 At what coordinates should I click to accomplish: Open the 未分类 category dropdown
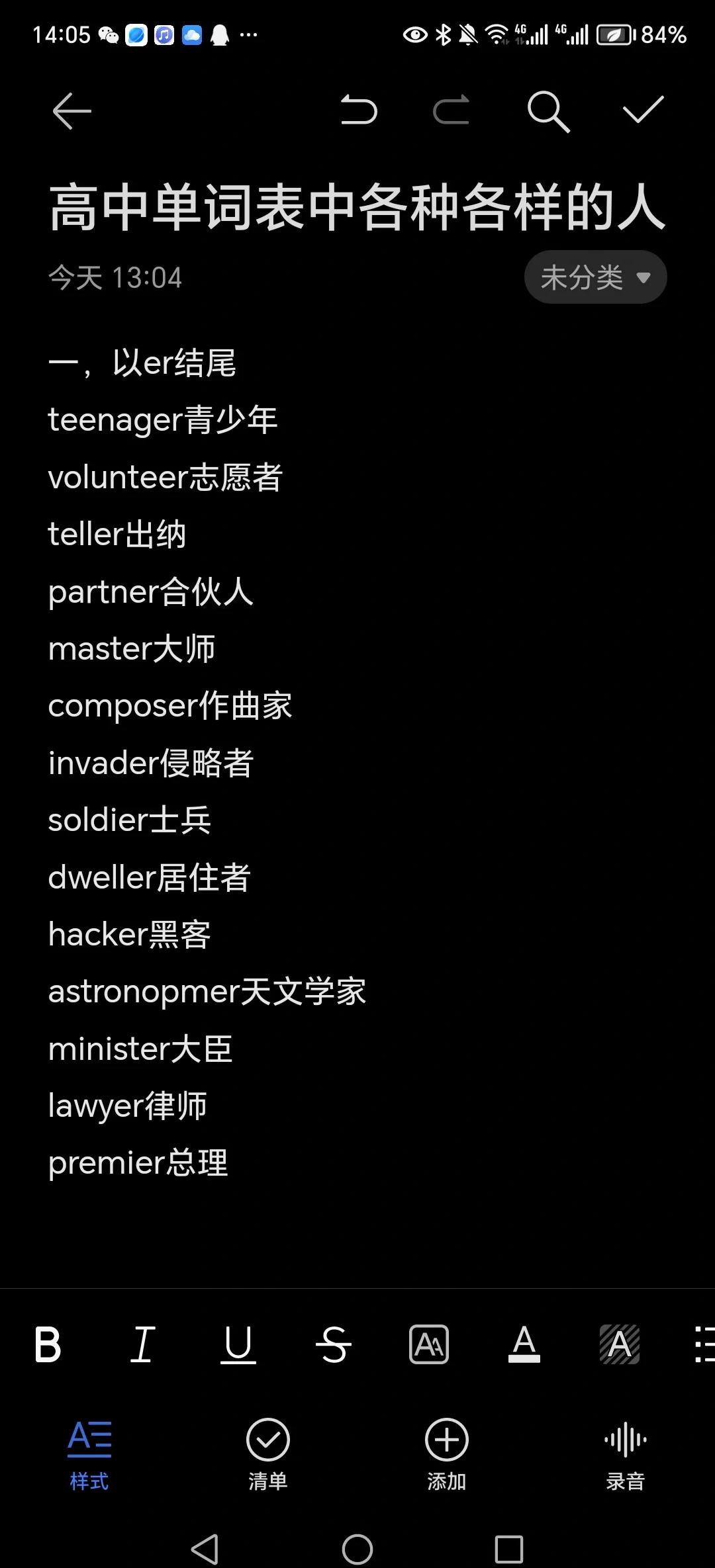tap(595, 277)
